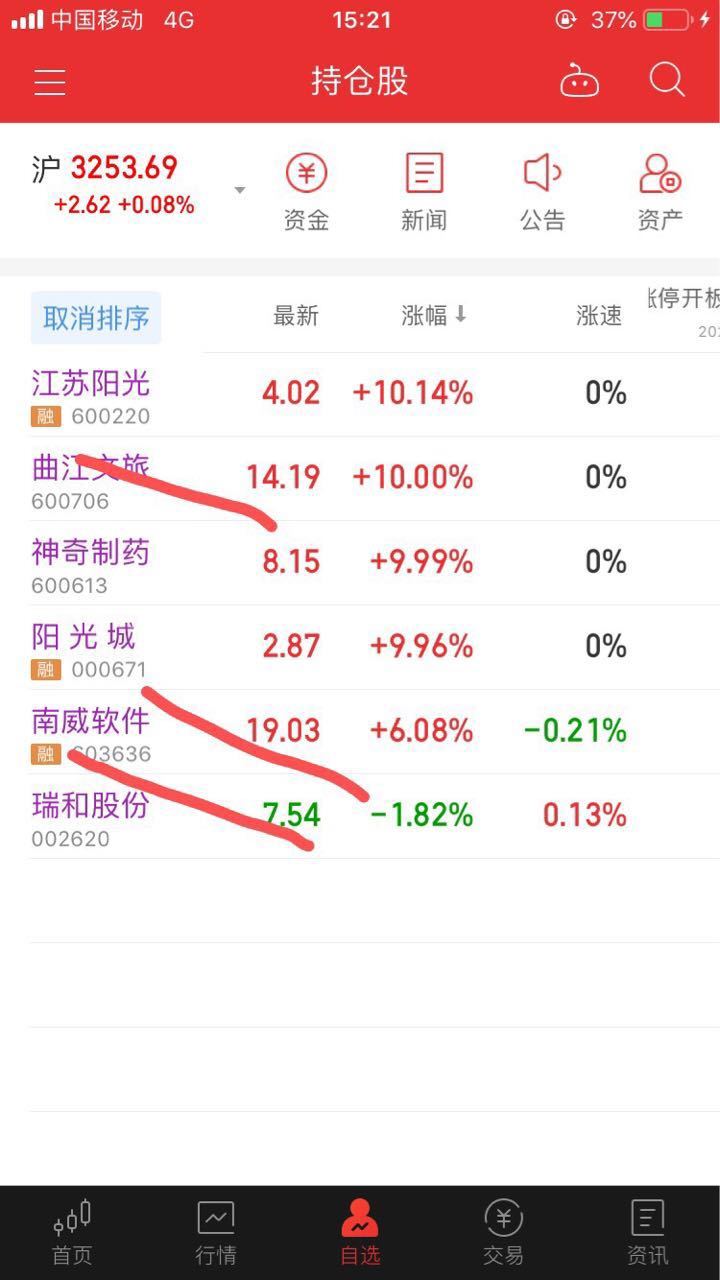Screen dimensions: 720x1280
Task: Switch to 首页 tab
Action: (72, 1233)
